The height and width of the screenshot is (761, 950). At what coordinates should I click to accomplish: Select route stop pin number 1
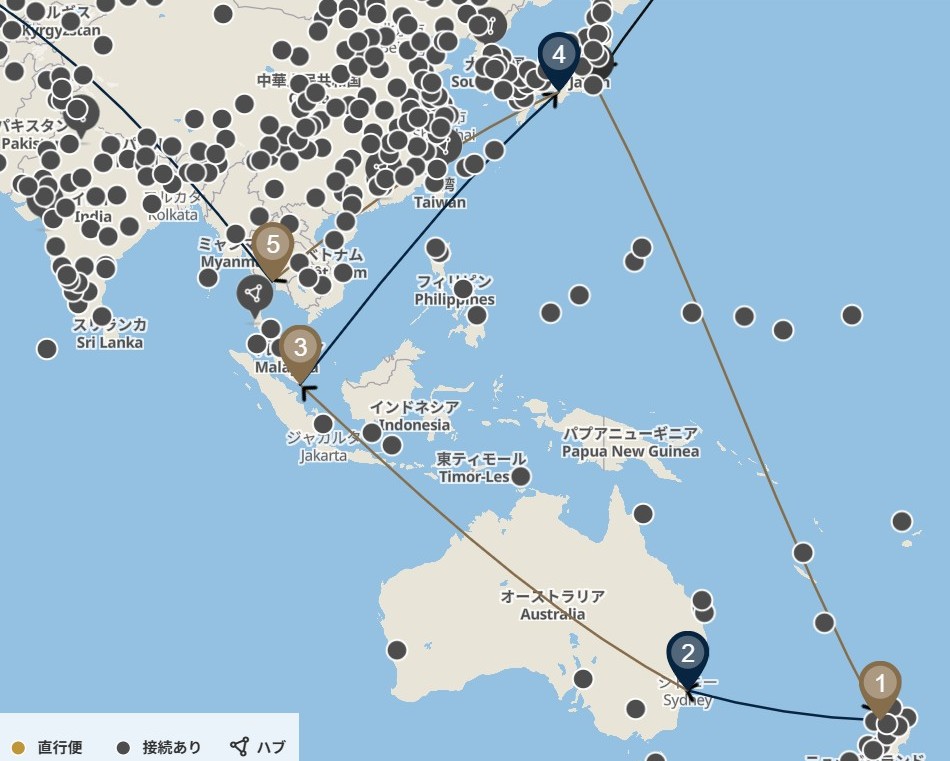click(x=880, y=685)
